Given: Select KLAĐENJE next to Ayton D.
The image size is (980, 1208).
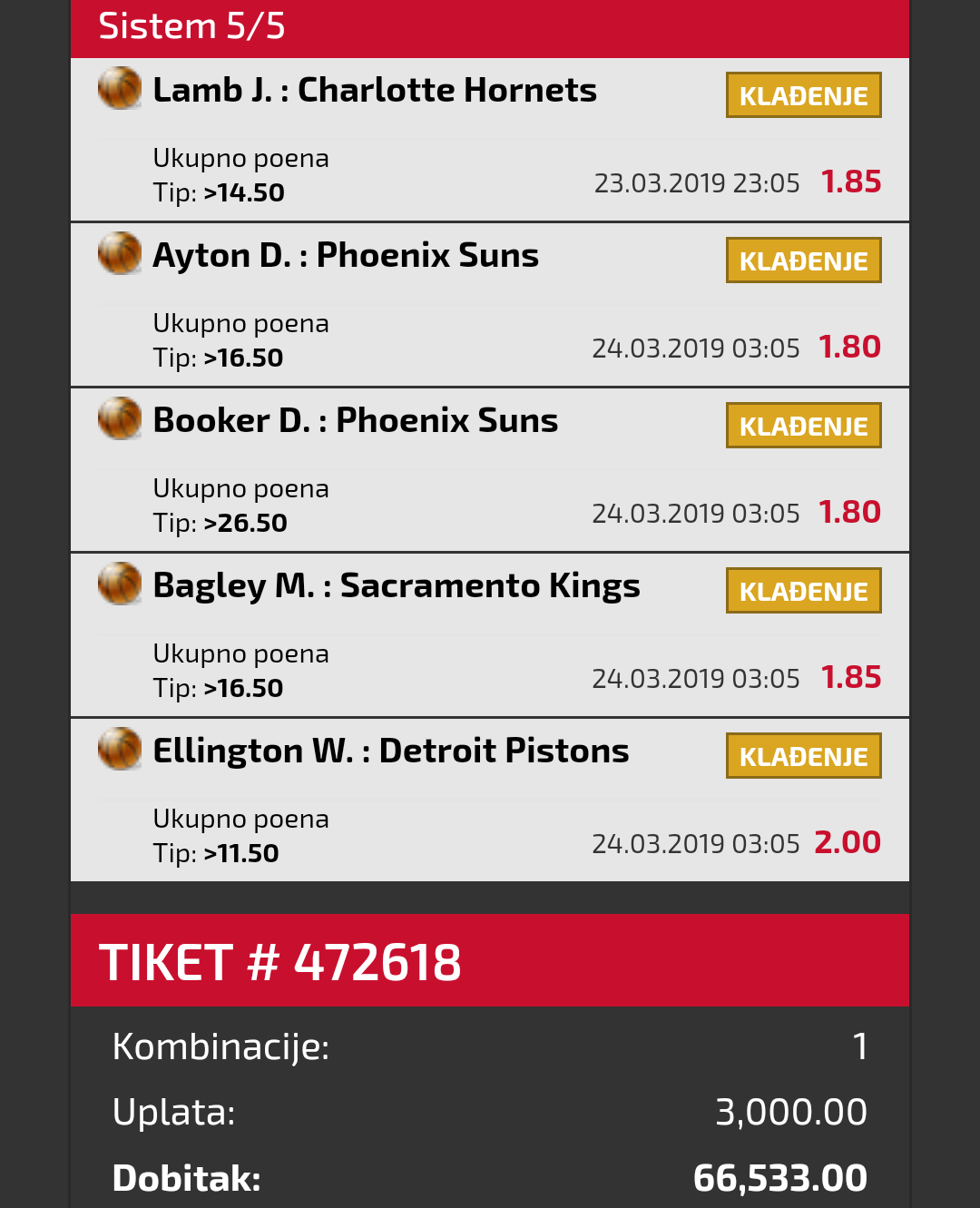Looking at the screenshot, I should [803, 260].
